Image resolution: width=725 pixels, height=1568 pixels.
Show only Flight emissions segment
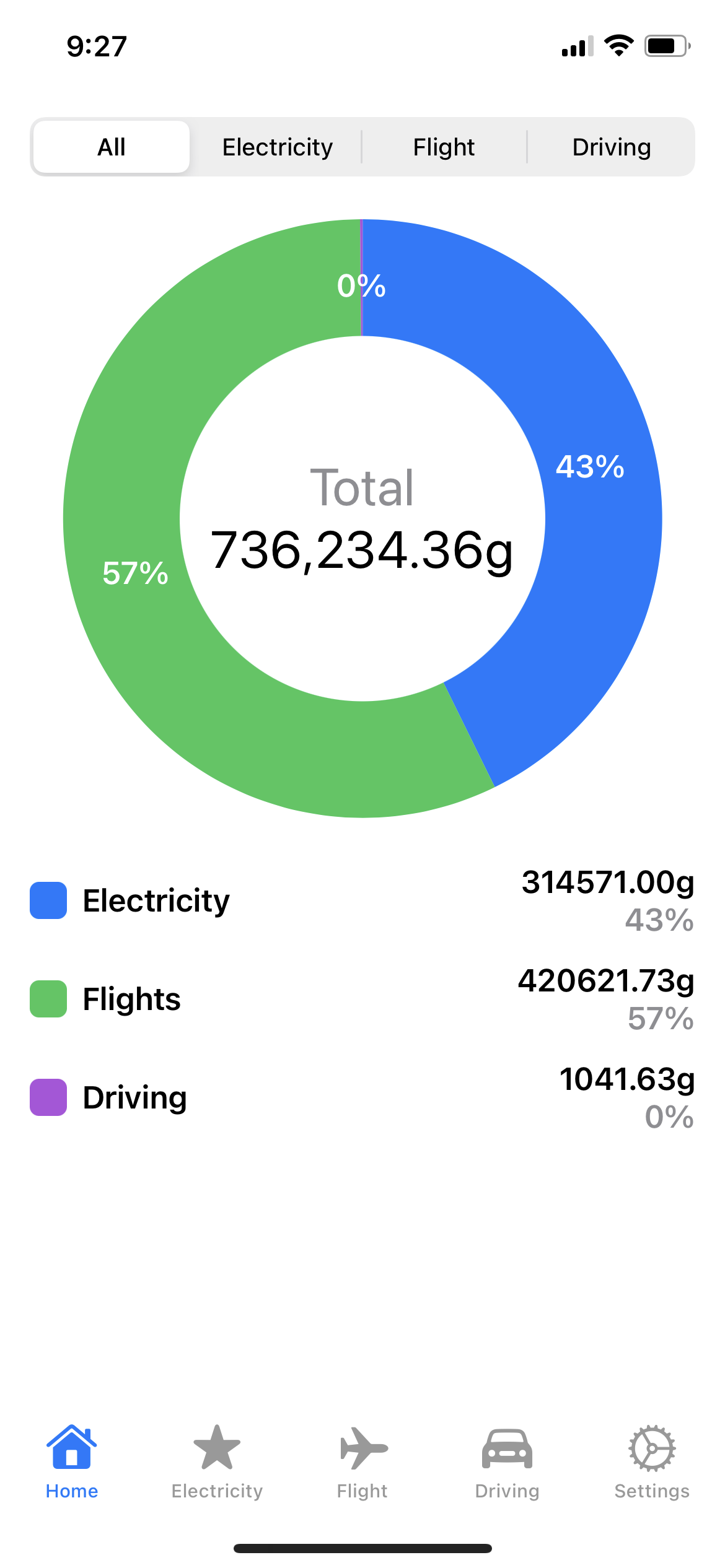(444, 147)
